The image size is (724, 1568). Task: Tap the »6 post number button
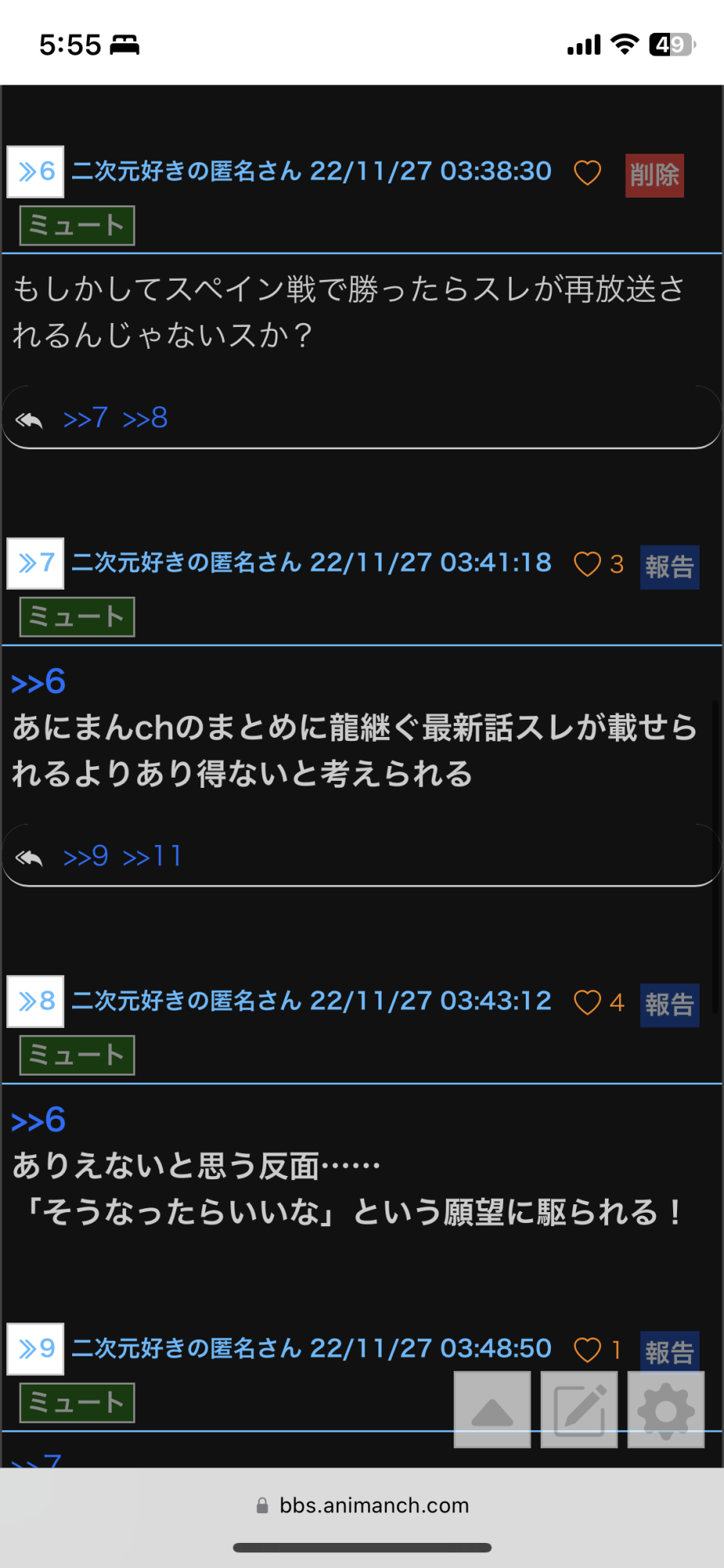click(35, 172)
